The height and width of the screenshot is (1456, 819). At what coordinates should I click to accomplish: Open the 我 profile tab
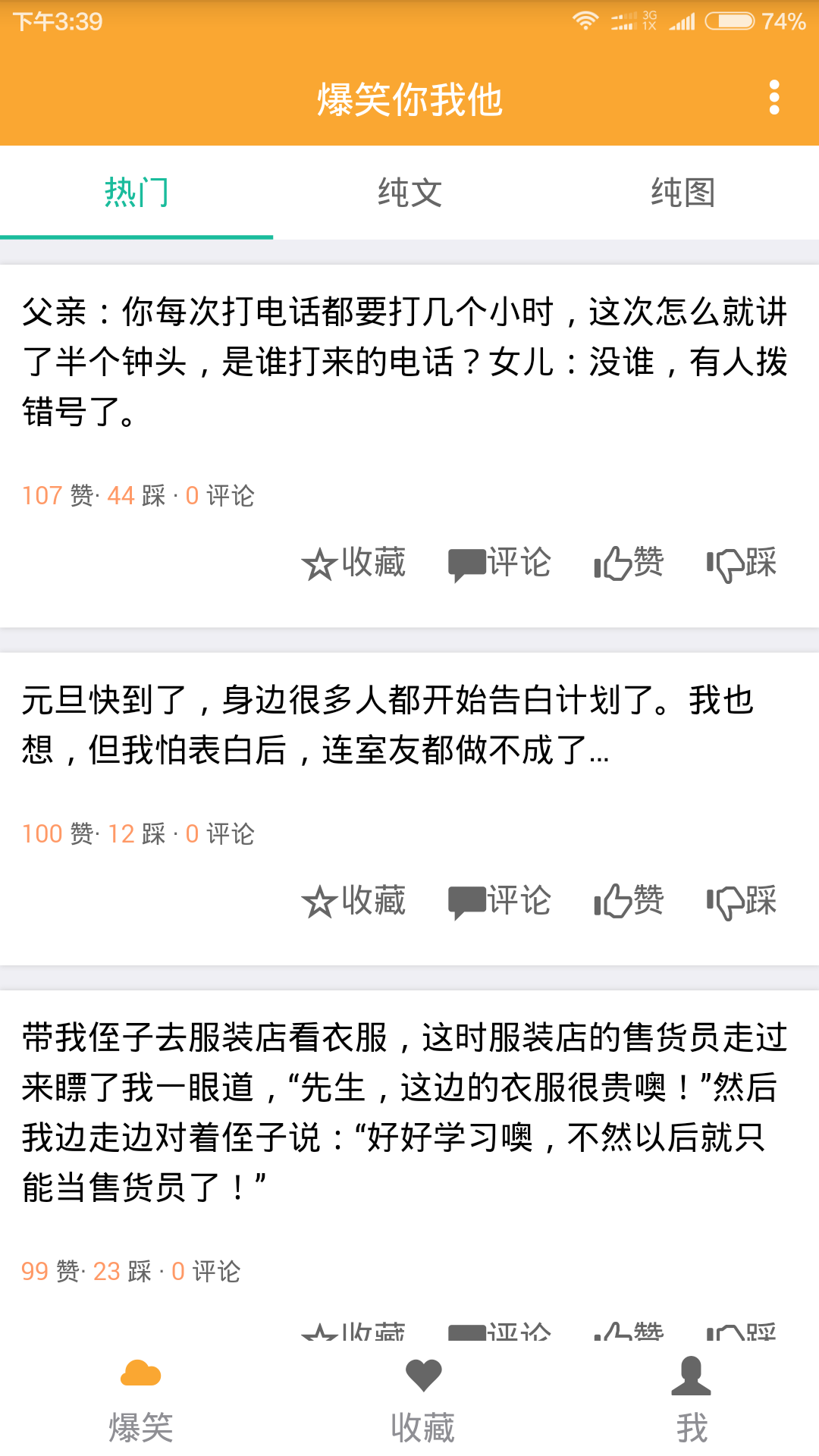(691, 1401)
